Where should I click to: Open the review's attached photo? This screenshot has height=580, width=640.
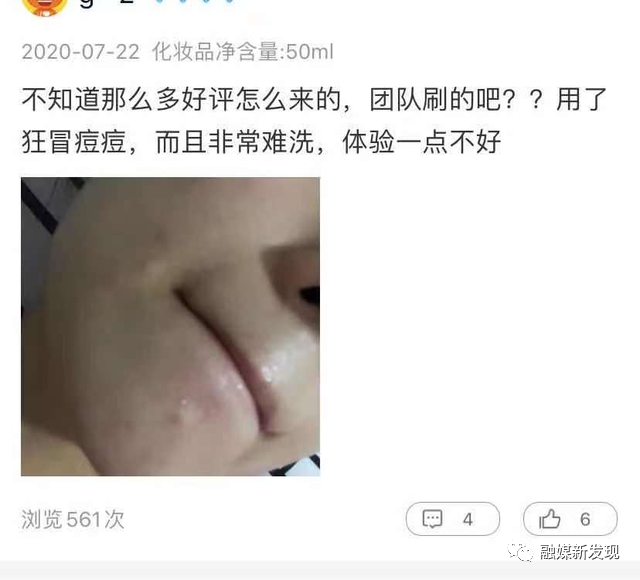click(x=170, y=327)
